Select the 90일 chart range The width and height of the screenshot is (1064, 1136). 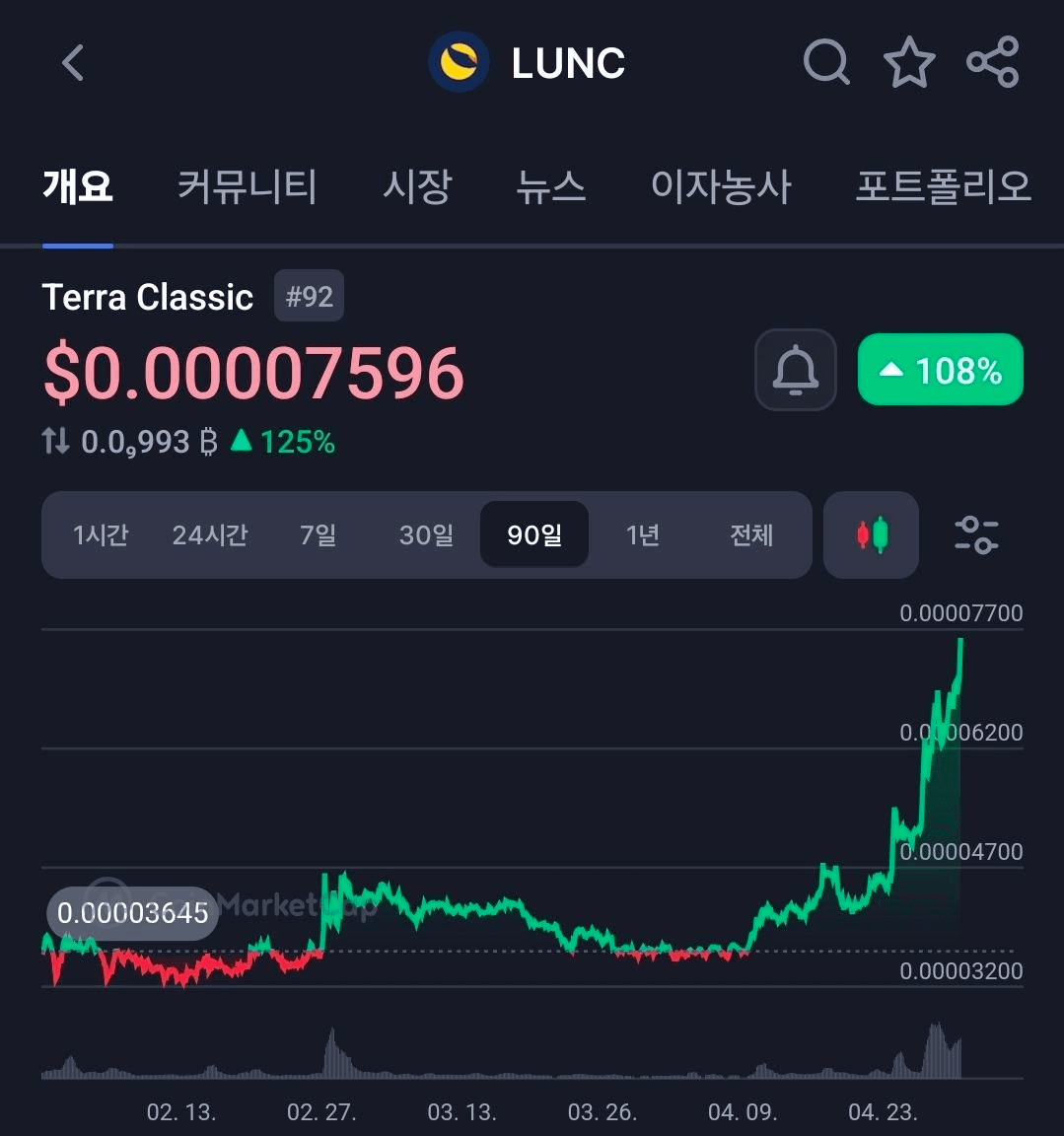click(x=533, y=534)
